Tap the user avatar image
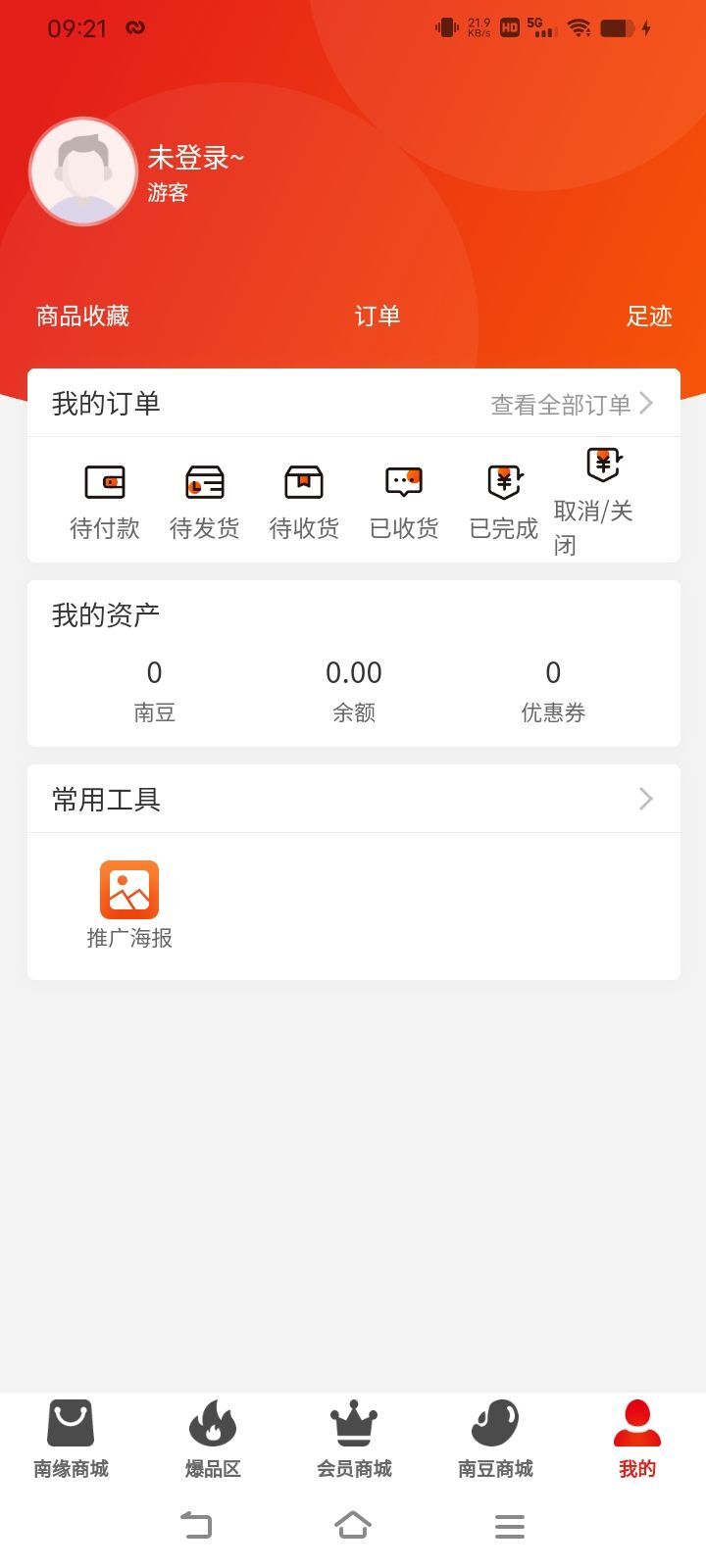The image size is (706, 1568). [x=83, y=171]
